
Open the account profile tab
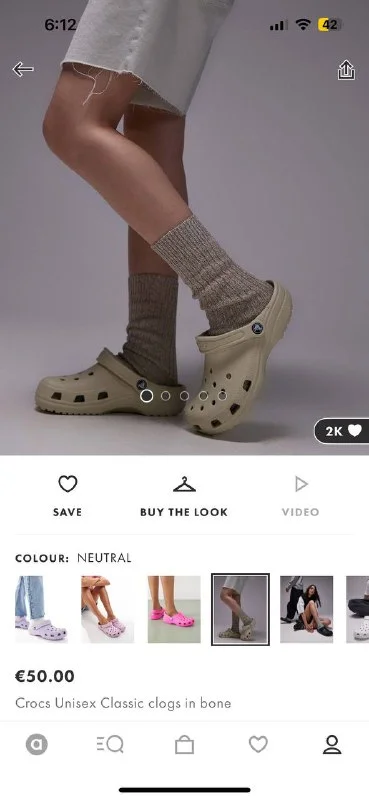[332, 745]
